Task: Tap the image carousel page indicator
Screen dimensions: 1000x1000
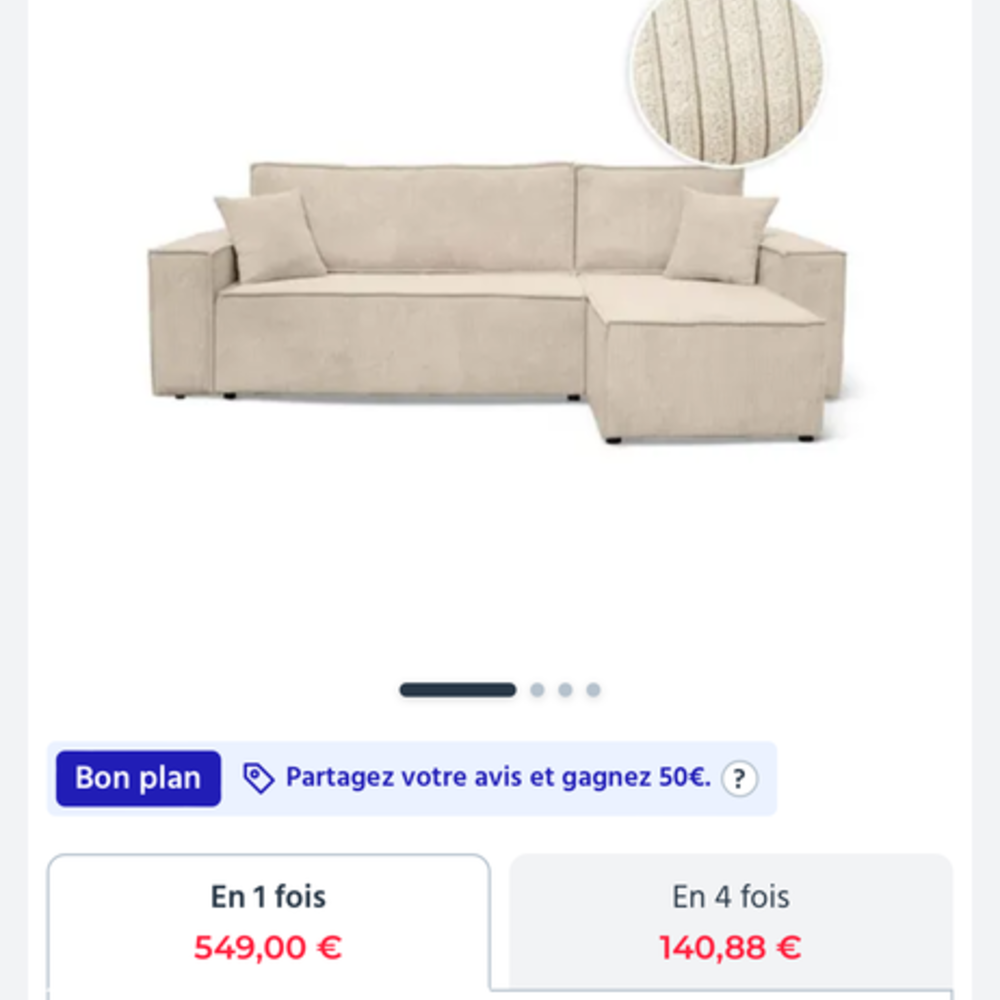Action: [500, 690]
